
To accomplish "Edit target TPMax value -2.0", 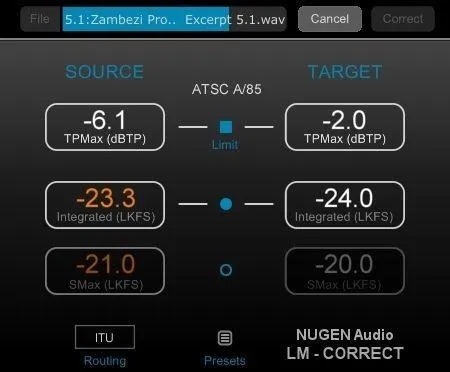I will [345, 127].
